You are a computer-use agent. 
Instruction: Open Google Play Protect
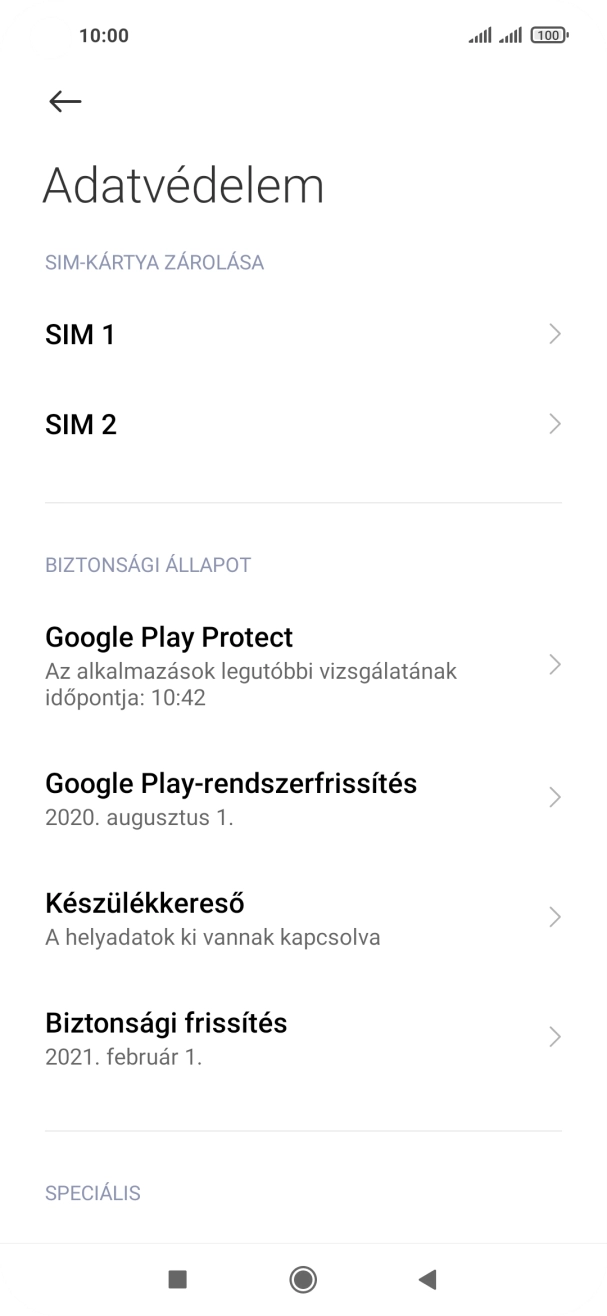300,665
